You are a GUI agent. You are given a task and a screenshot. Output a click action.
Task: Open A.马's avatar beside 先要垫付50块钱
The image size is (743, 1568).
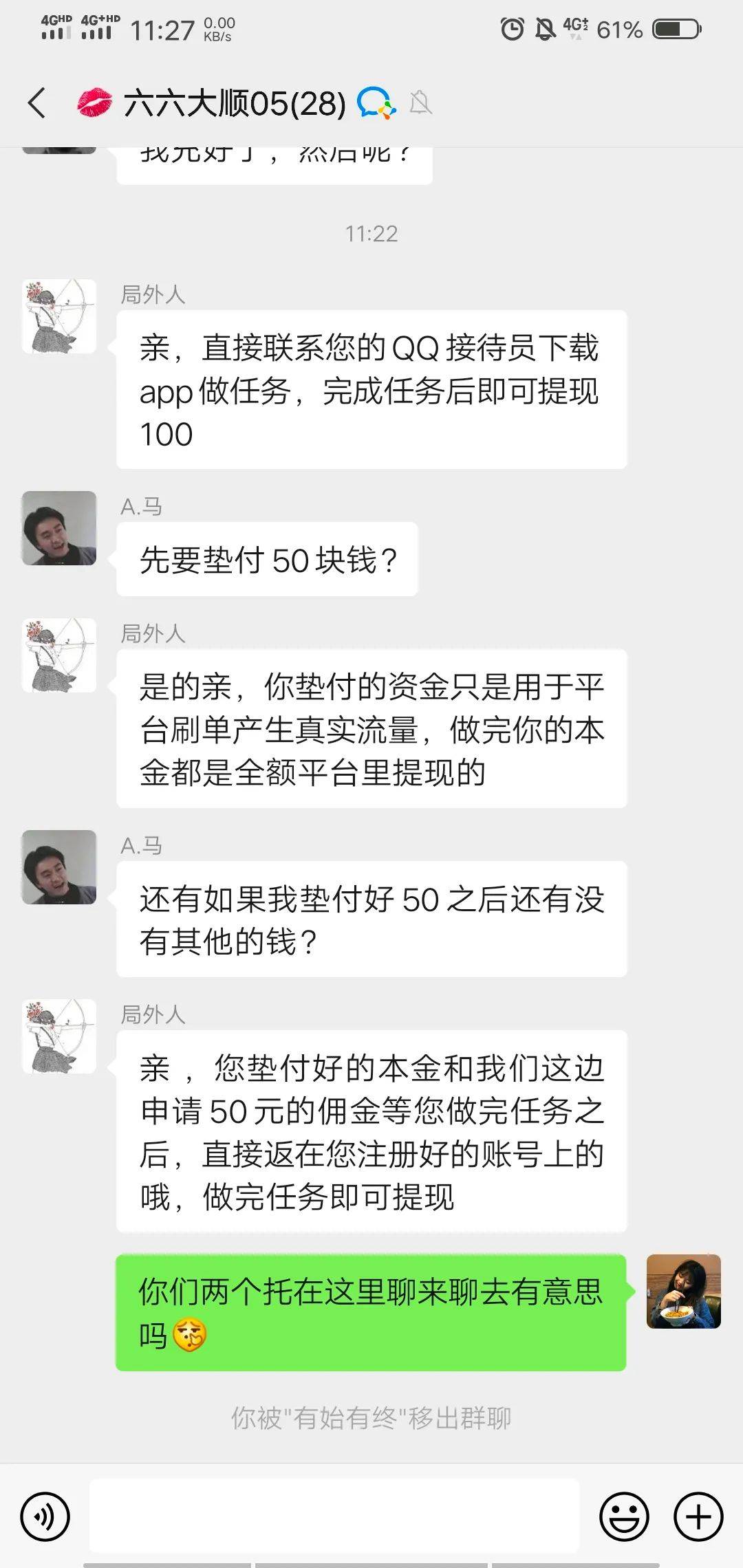tap(59, 528)
